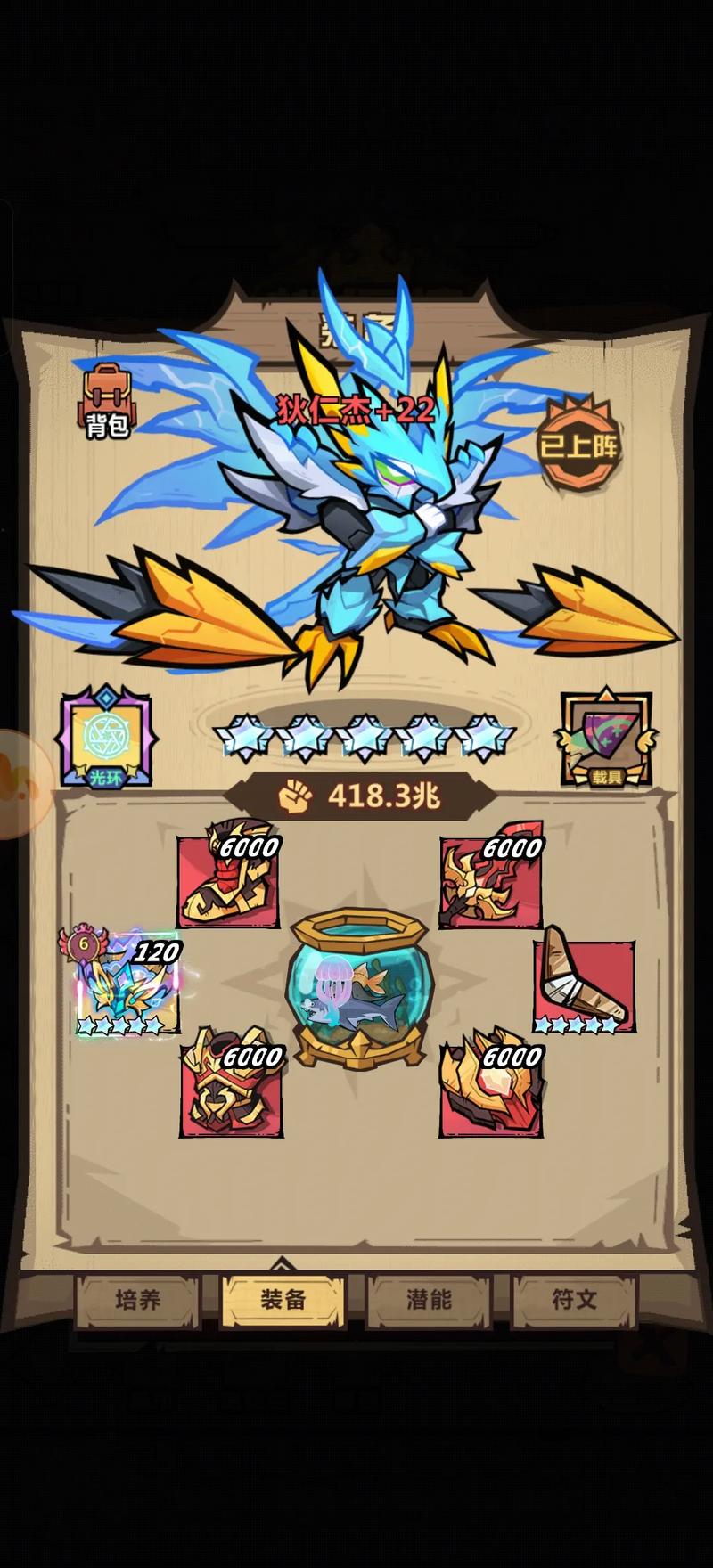This screenshot has height=1568, width=713.
Task: Switch to the 培养 tab
Action: point(137,1300)
